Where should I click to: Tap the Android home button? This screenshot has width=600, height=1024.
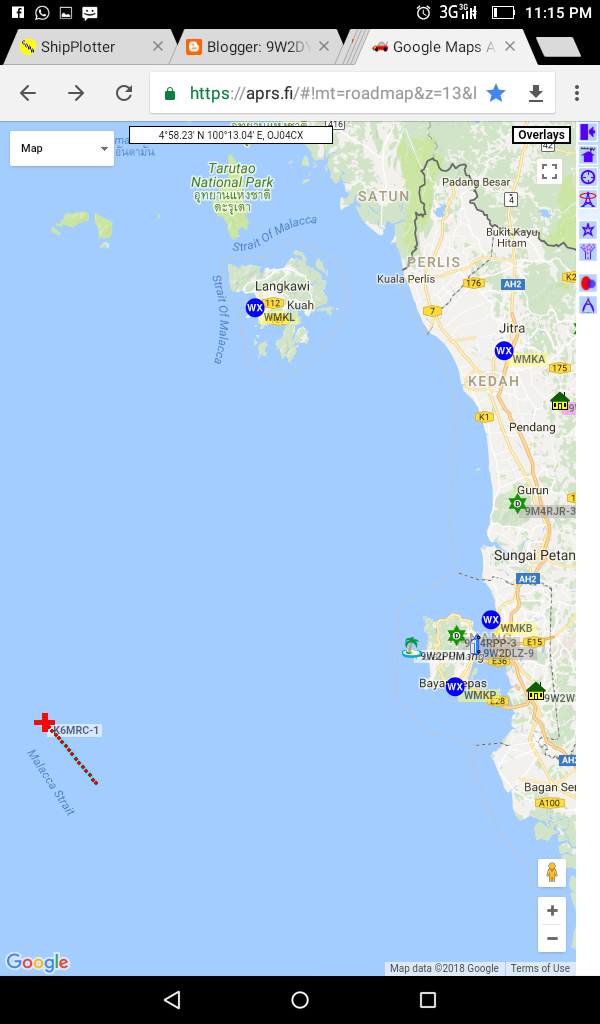tap(300, 999)
